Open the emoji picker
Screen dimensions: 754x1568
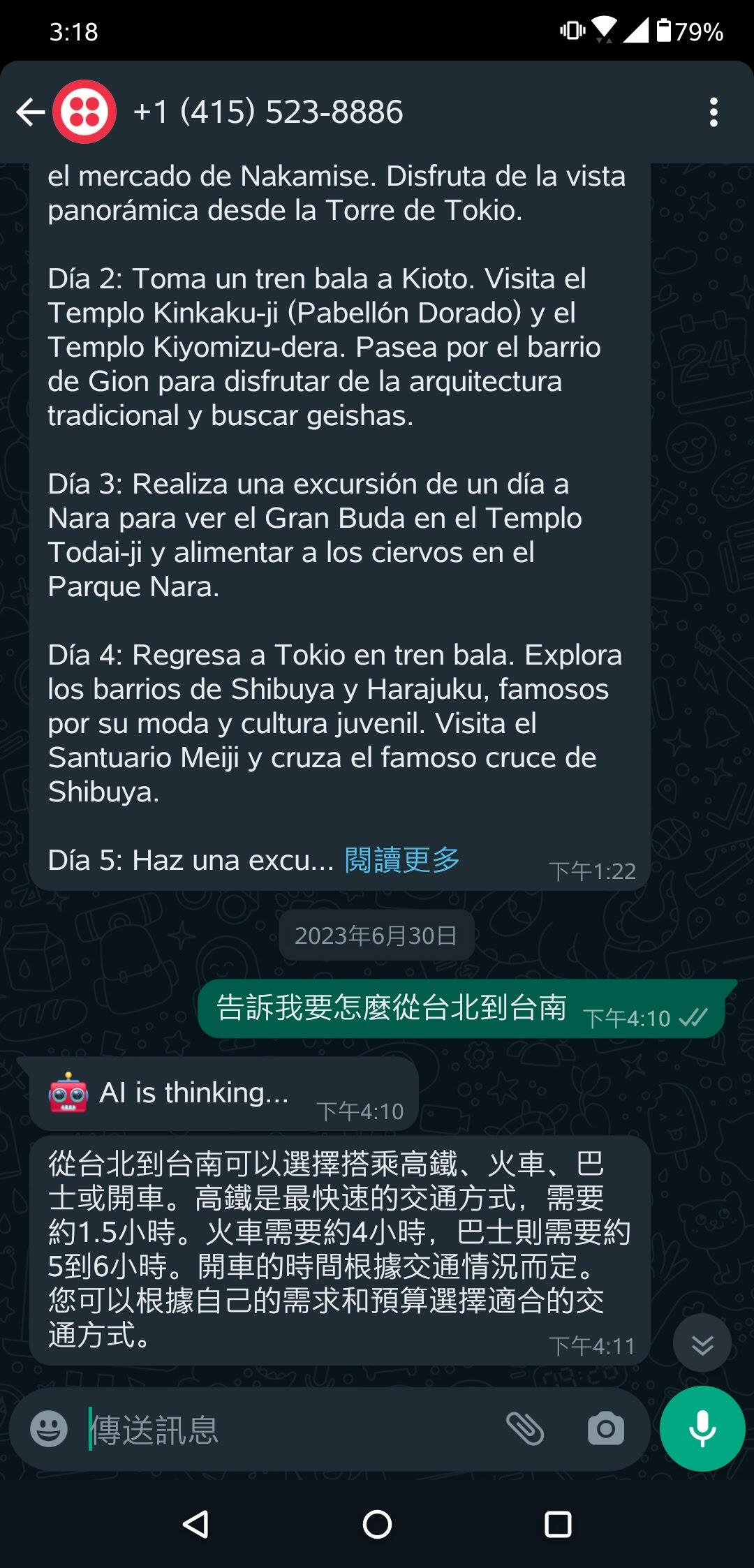(x=49, y=1428)
